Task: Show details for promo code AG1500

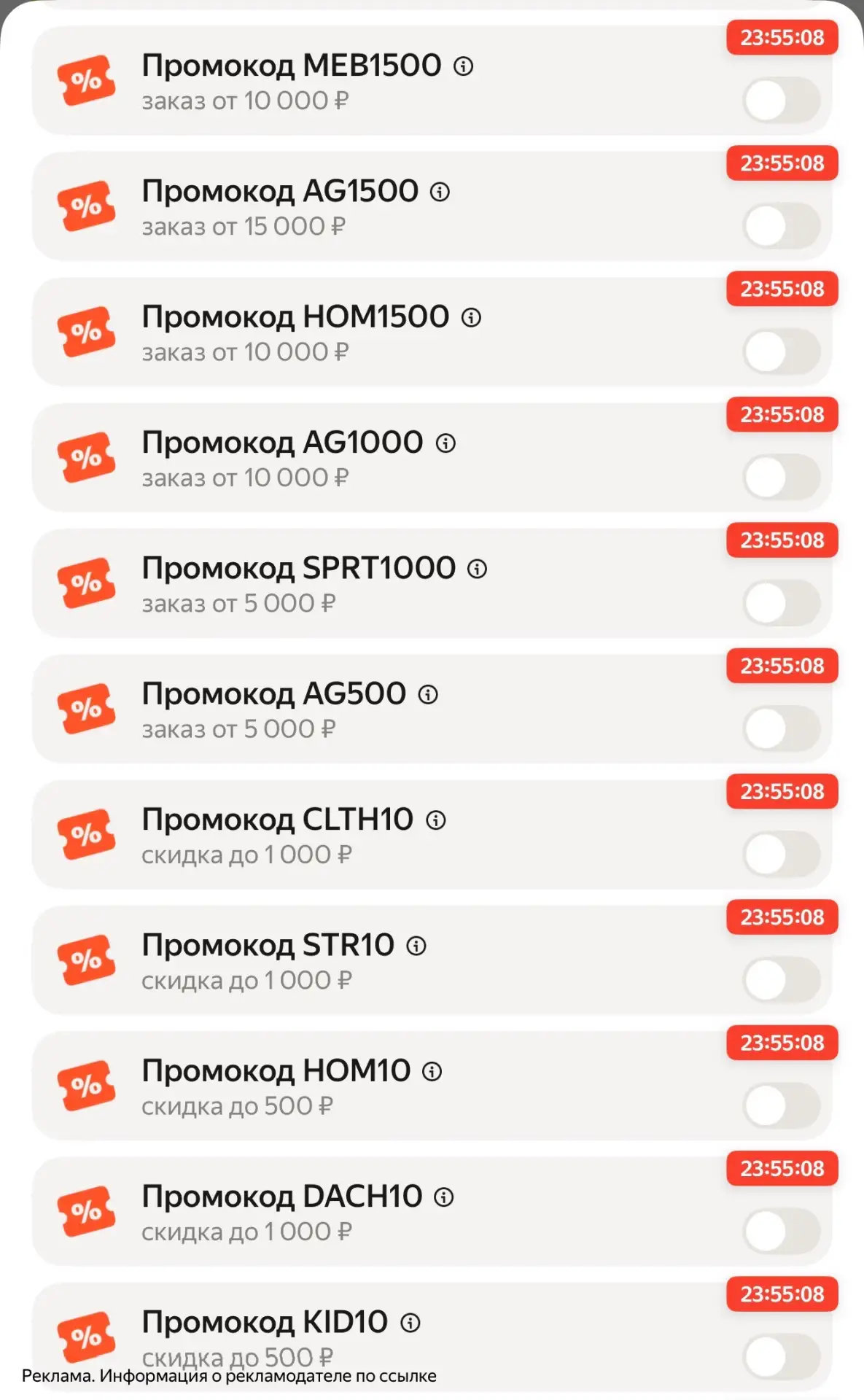Action: 440,192
